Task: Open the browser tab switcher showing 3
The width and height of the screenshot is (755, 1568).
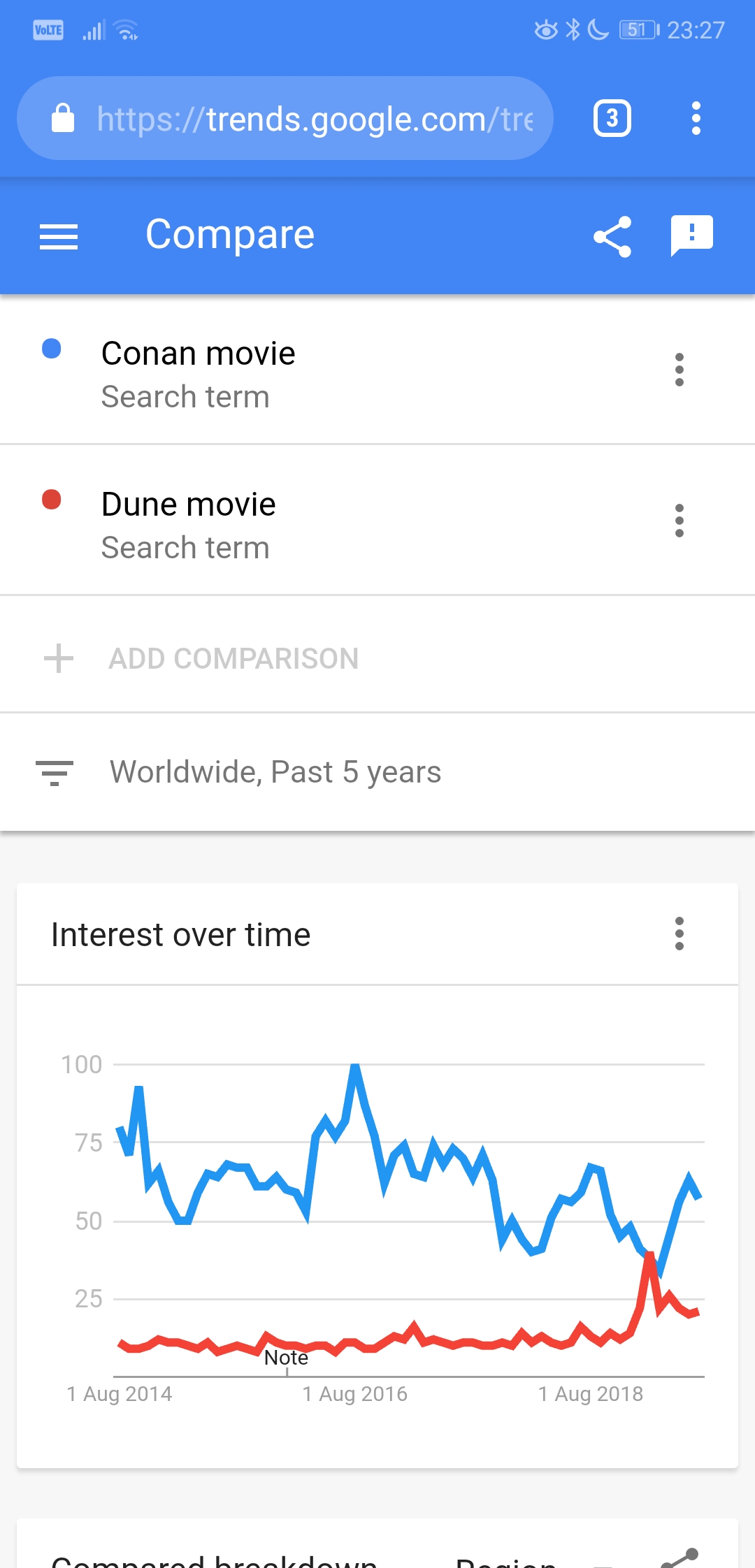Action: [612, 118]
